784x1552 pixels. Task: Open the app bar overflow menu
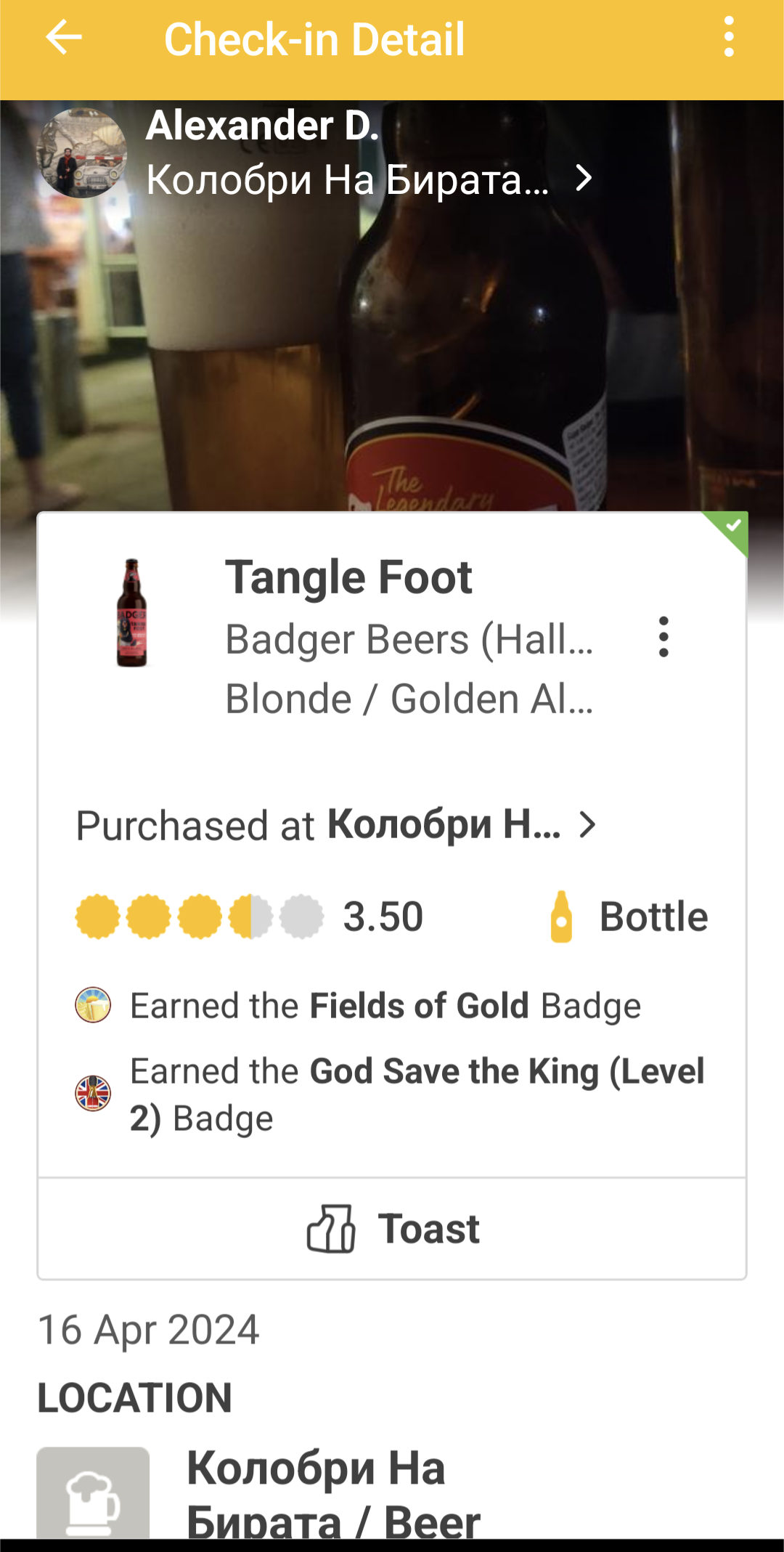tap(729, 38)
